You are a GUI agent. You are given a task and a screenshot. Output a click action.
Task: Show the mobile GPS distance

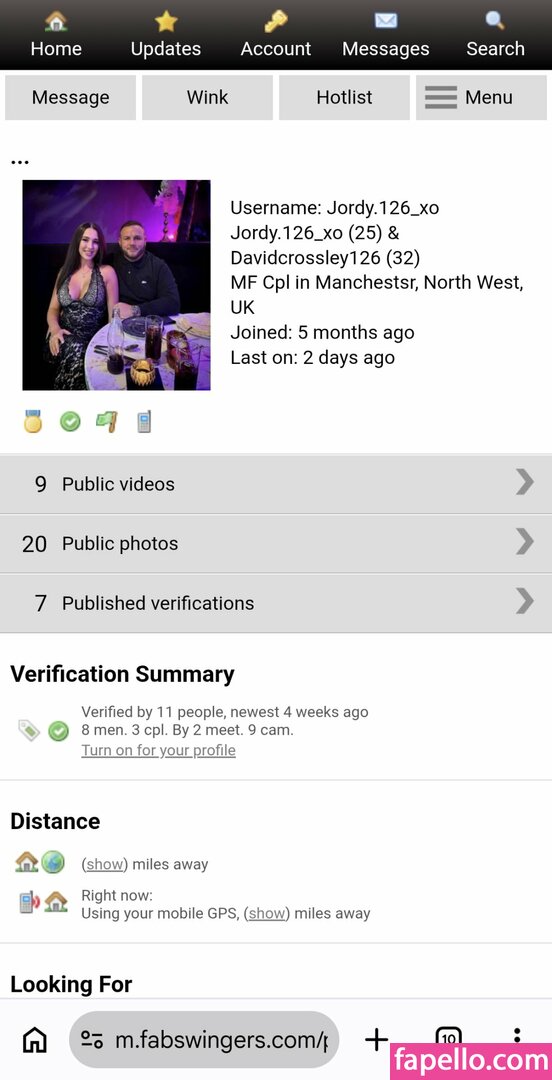click(267, 913)
